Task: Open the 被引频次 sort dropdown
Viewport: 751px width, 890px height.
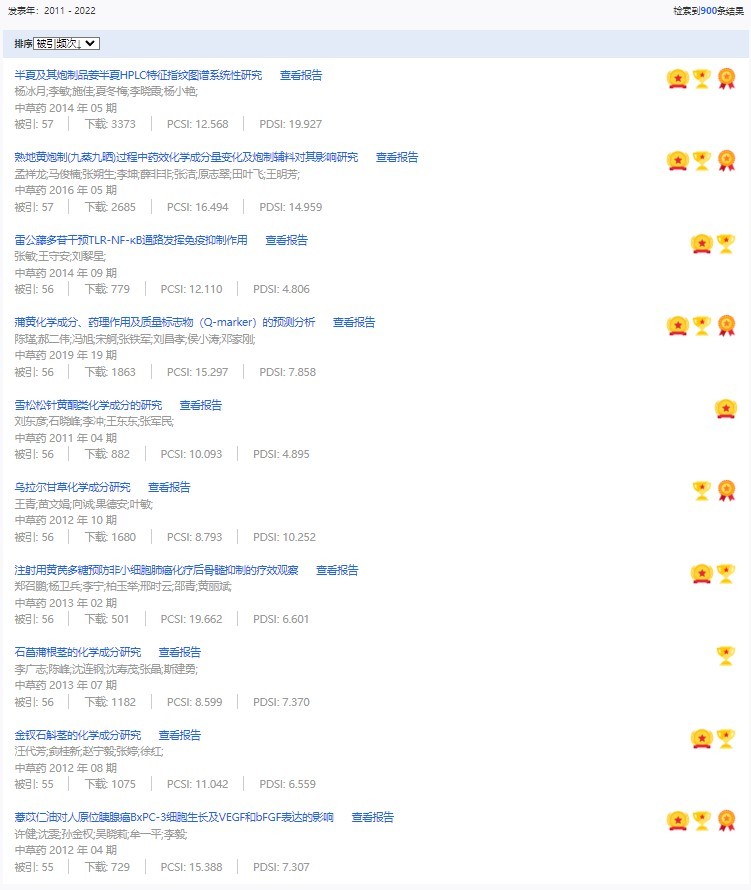Action: (x=66, y=43)
